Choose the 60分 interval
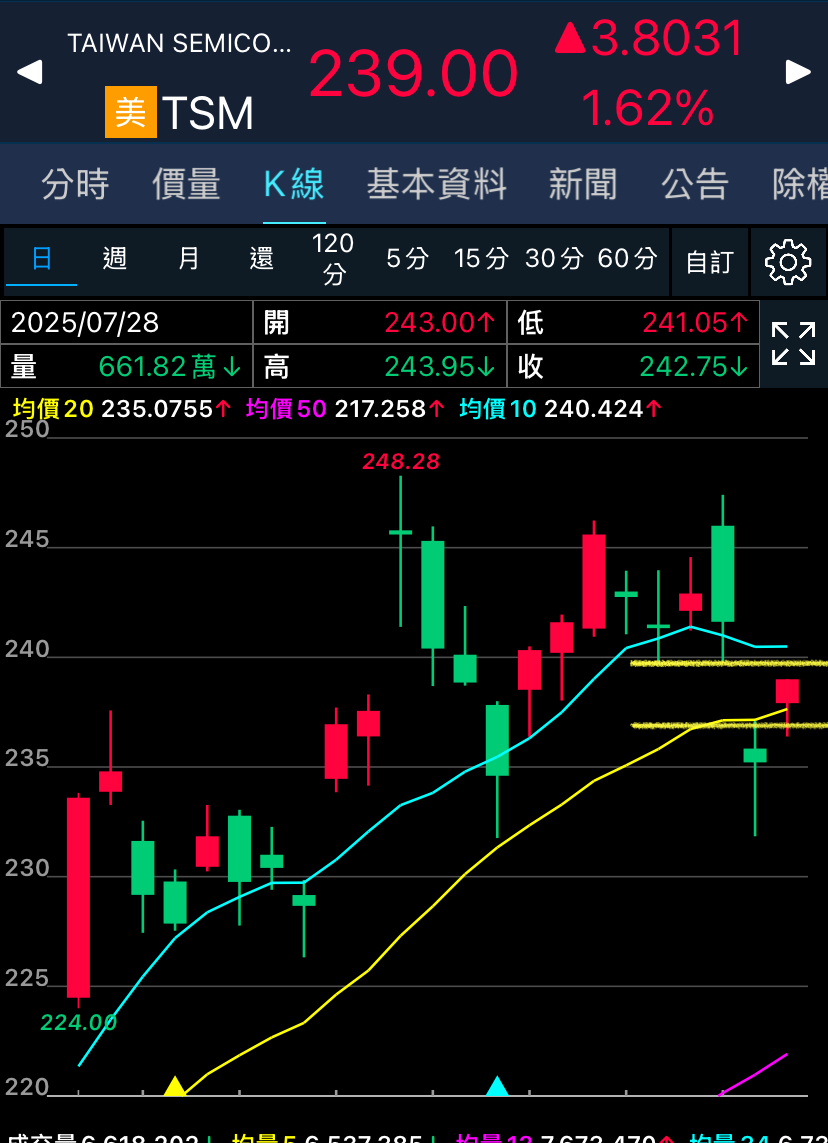The height and width of the screenshot is (1143, 828). click(628, 258)
